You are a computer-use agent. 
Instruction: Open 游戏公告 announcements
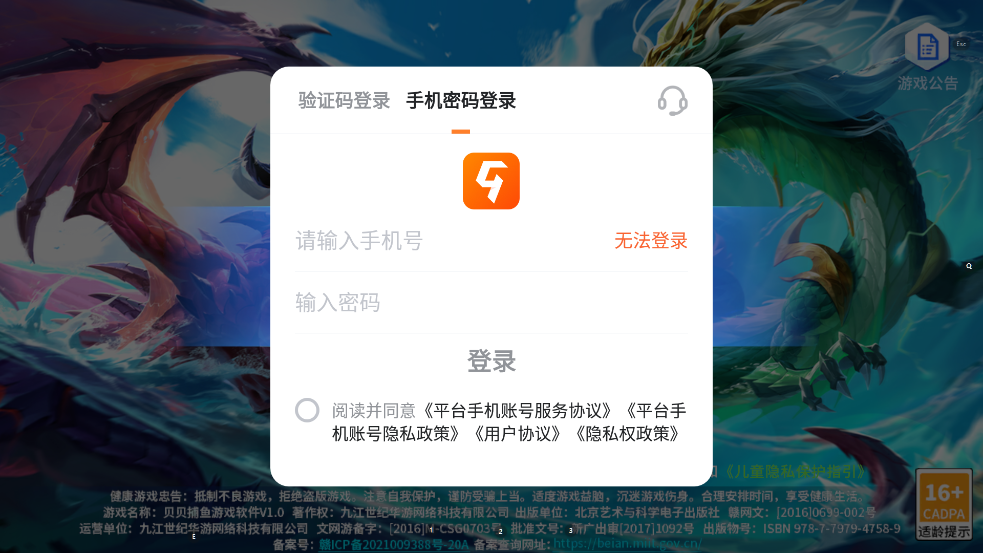click(927, 58)
